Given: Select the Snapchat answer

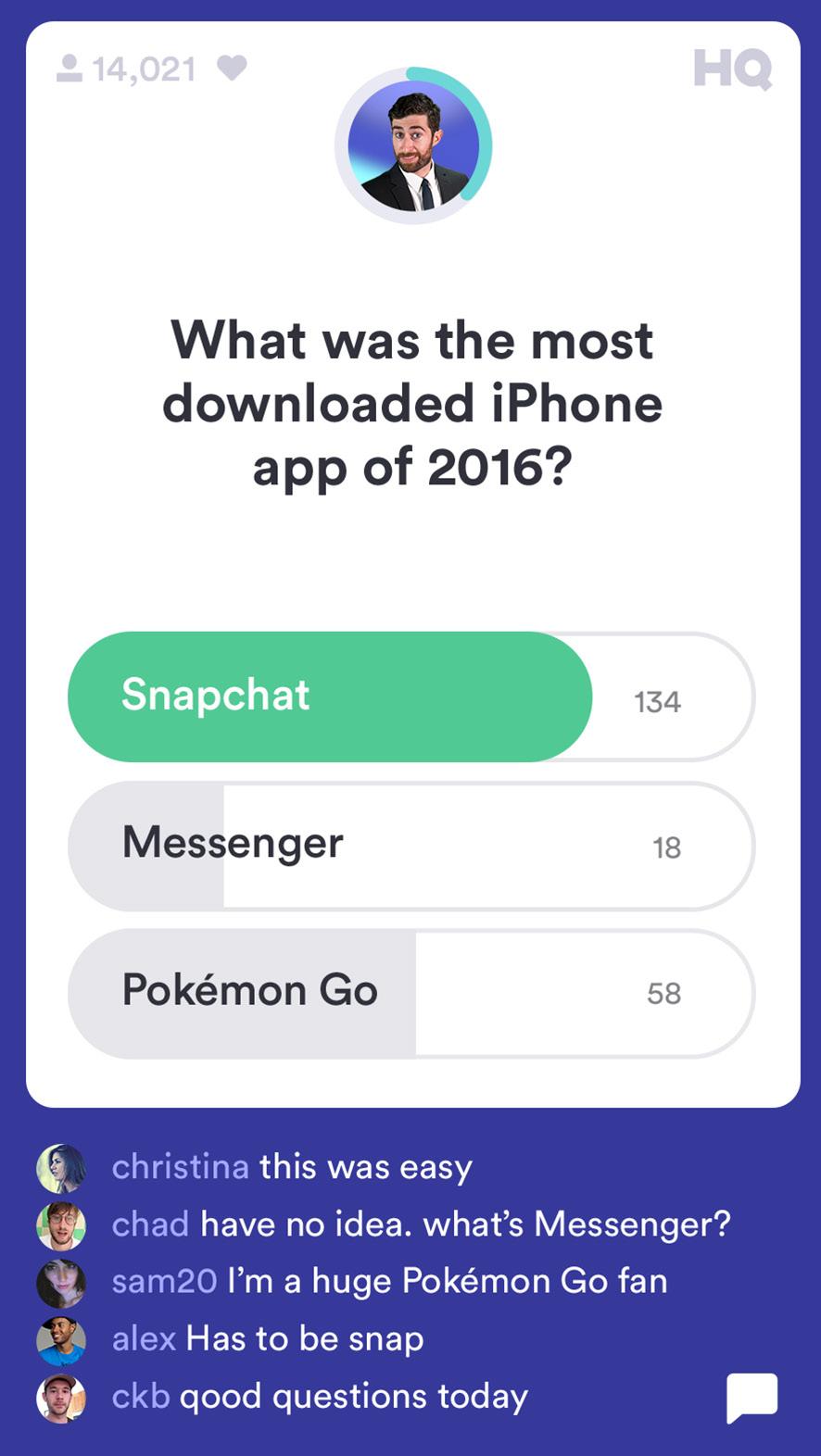Looking at the screenshot, I should 411,697.
